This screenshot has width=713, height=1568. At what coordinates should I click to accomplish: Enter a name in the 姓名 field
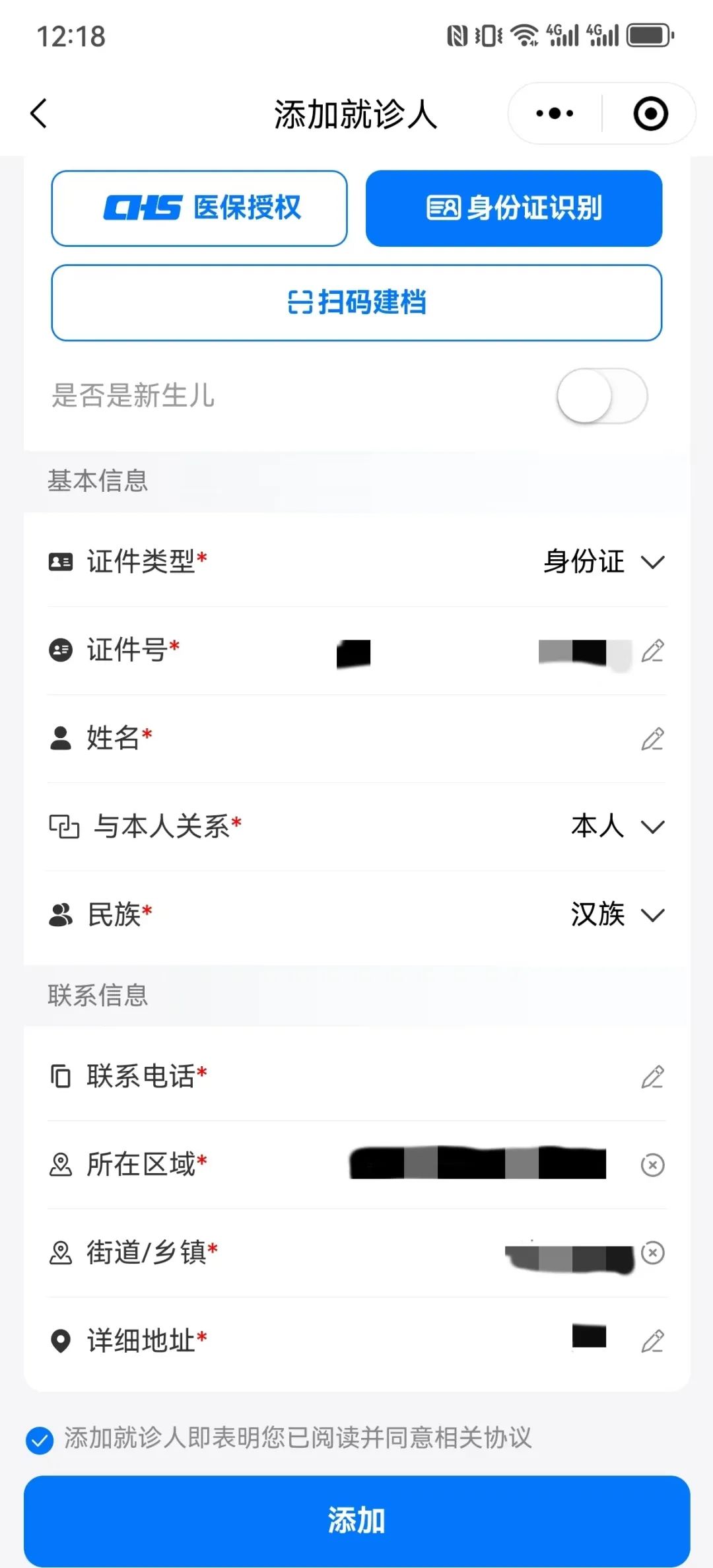(x=357, y=739)
